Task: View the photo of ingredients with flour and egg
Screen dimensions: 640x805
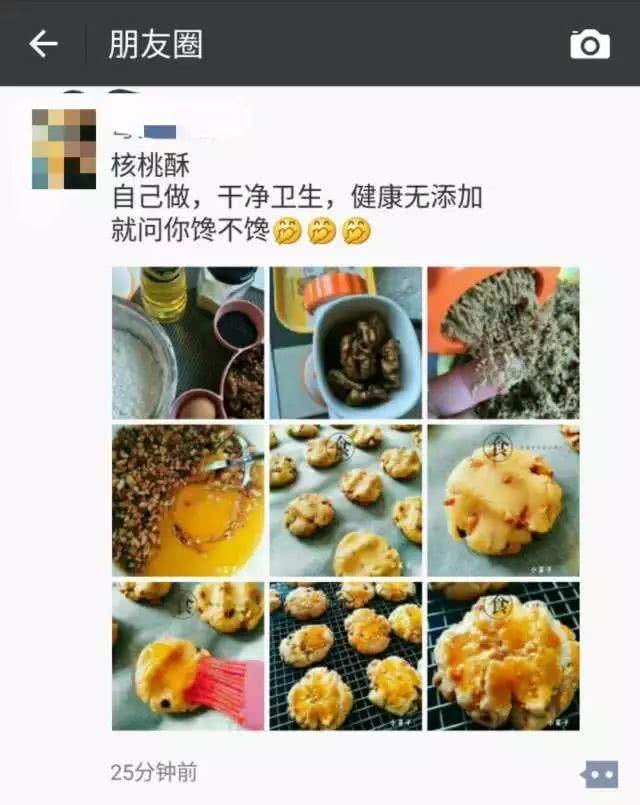Action: [x=188, y=342]
